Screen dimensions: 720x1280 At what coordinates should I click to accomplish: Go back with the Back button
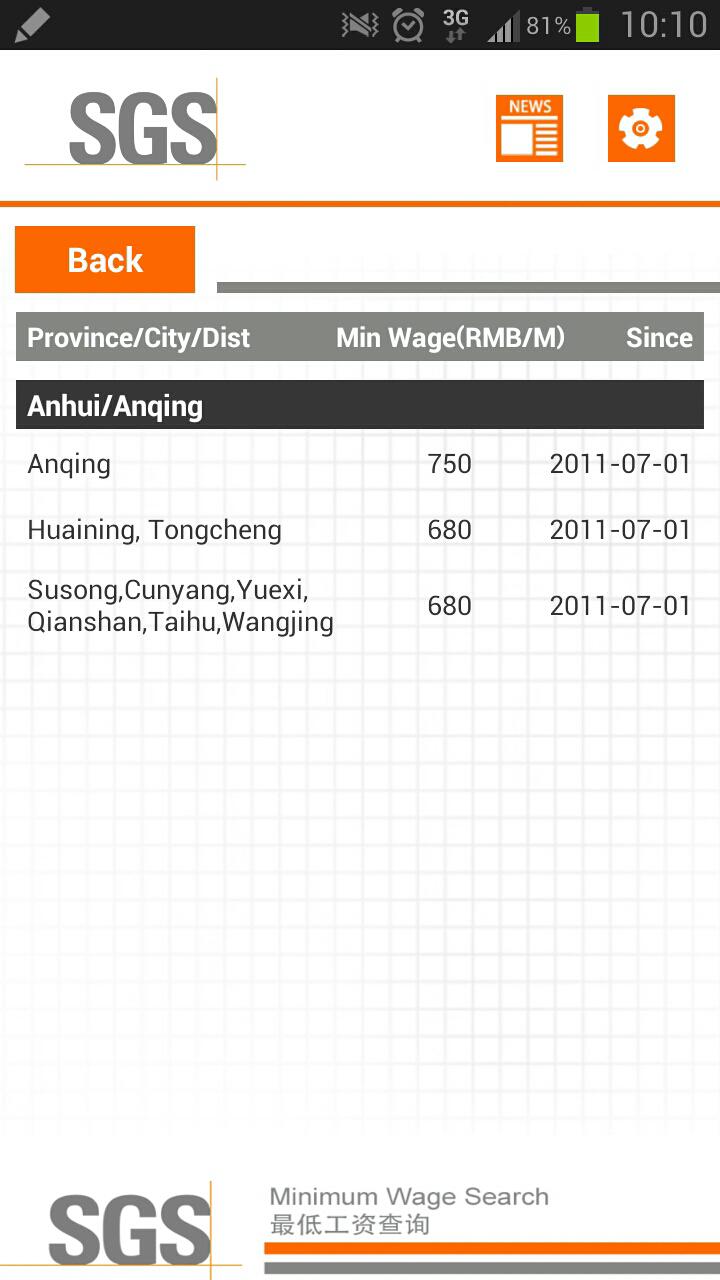[x=105, y=260]
